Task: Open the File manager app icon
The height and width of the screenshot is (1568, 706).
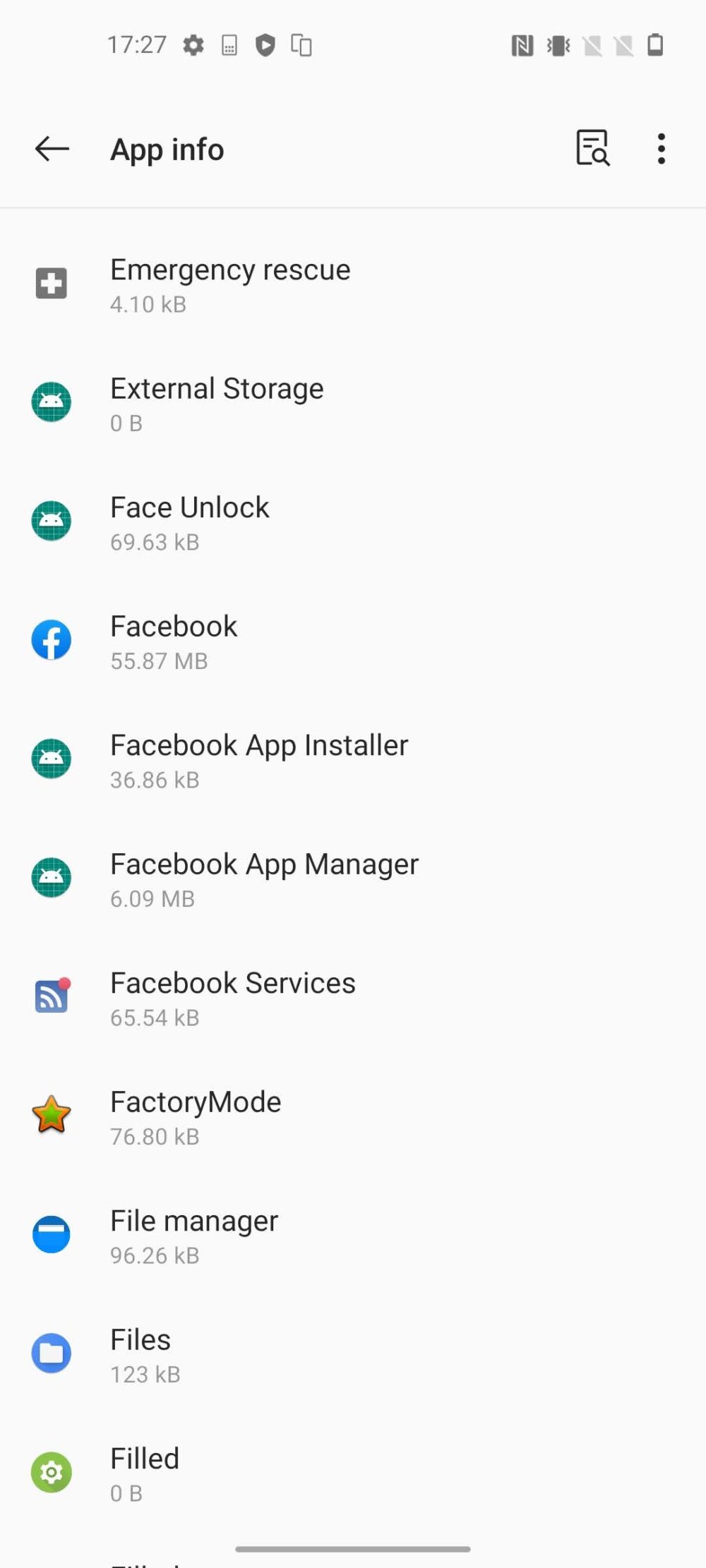Action: [x=51, y=1235]
